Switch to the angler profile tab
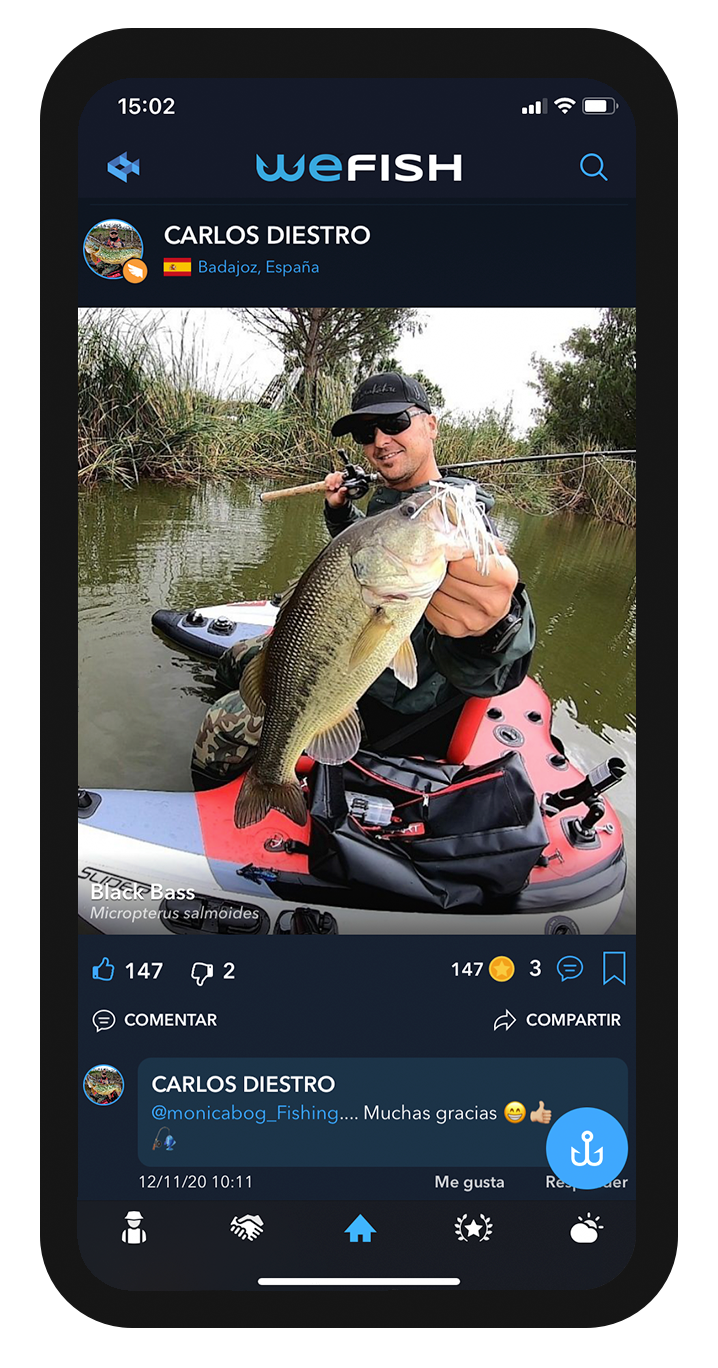The image size is (718, 1368). [134, 1227]
